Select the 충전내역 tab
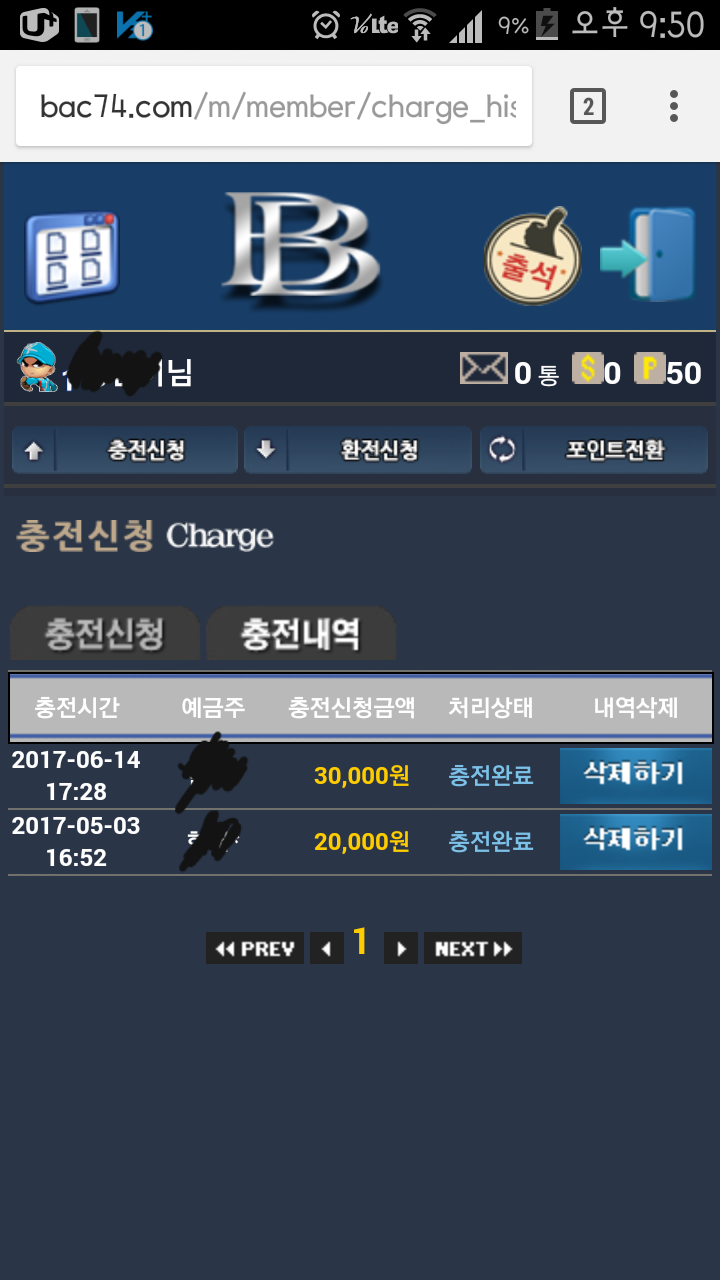 click(300, 634)
